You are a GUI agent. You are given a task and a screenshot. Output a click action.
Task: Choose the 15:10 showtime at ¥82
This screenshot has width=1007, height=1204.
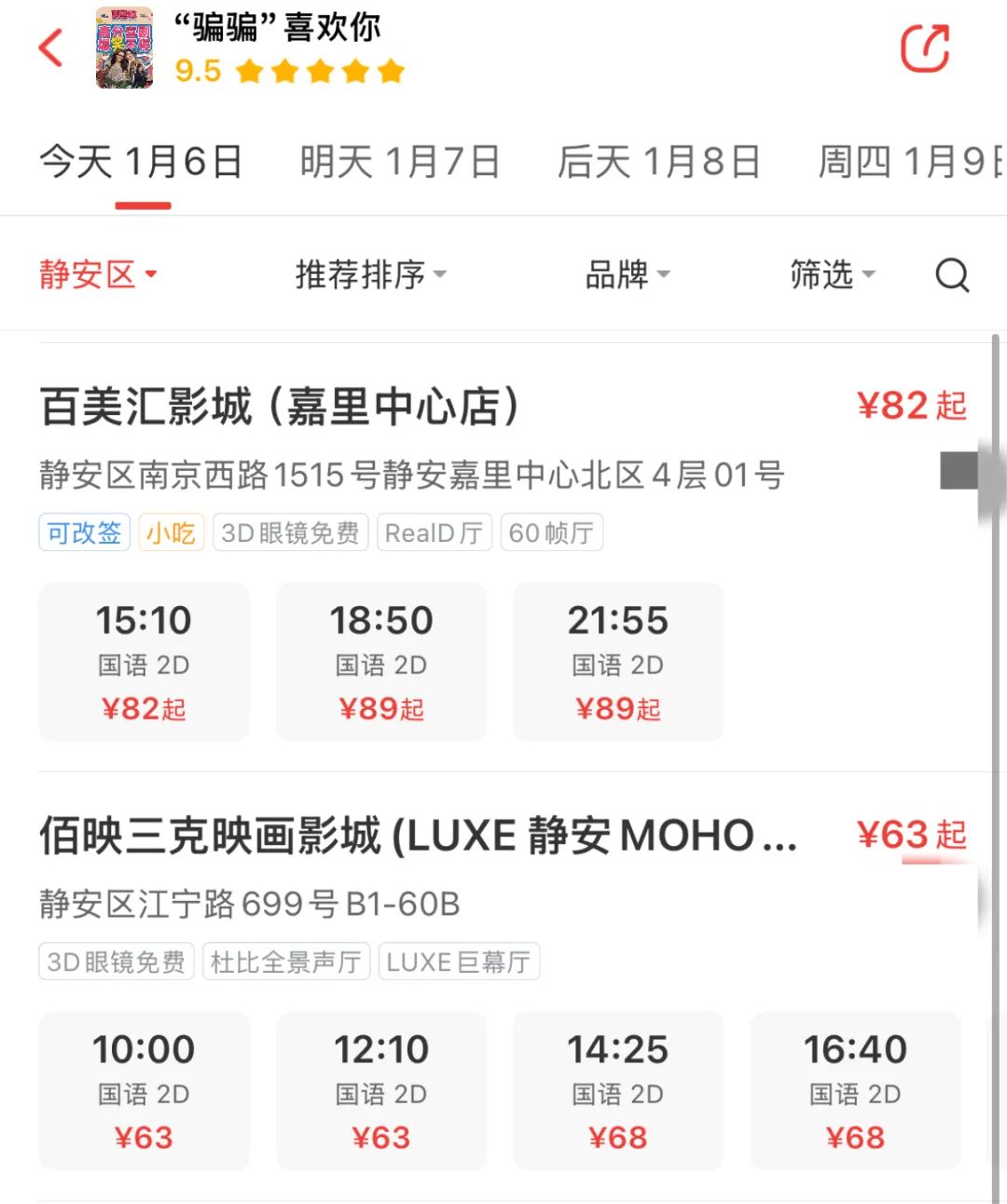144,661
